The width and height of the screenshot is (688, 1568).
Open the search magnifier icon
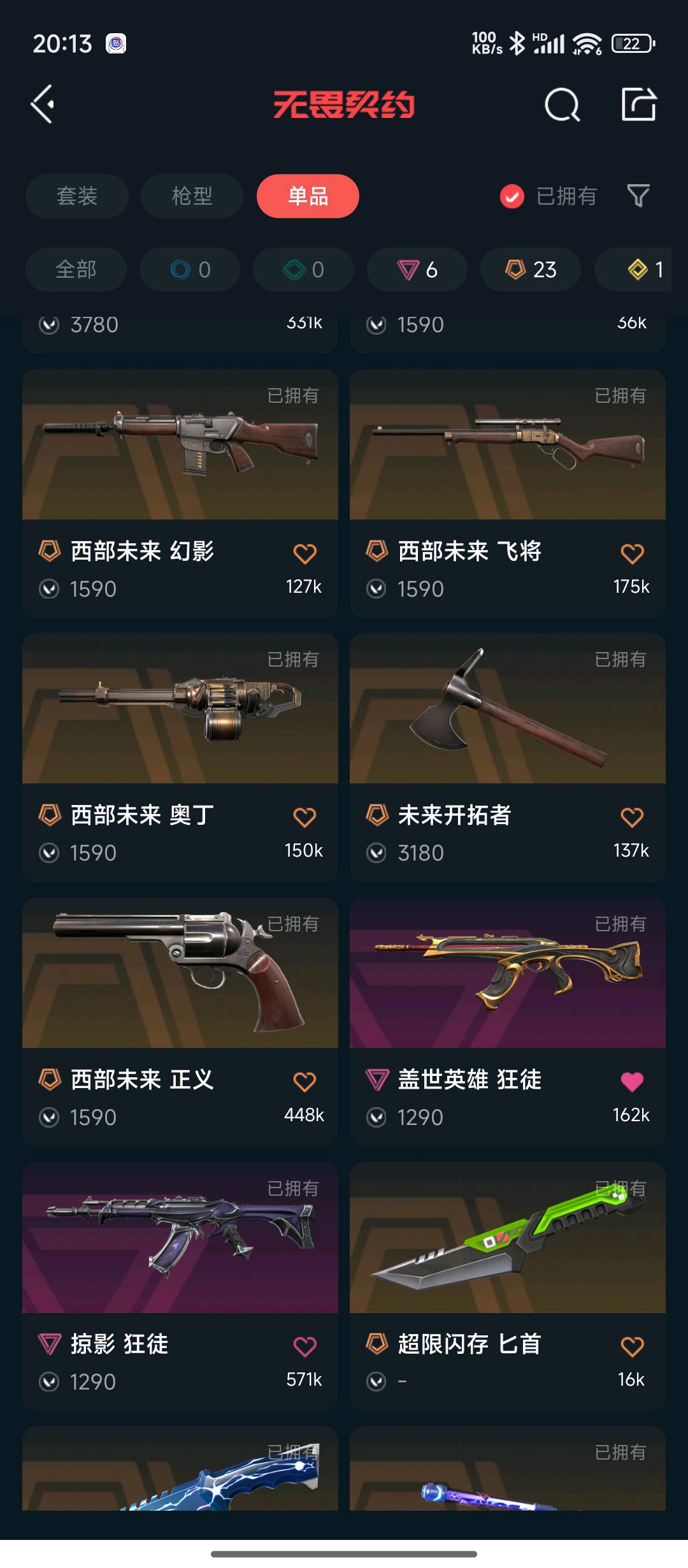[x=562, y=105]
